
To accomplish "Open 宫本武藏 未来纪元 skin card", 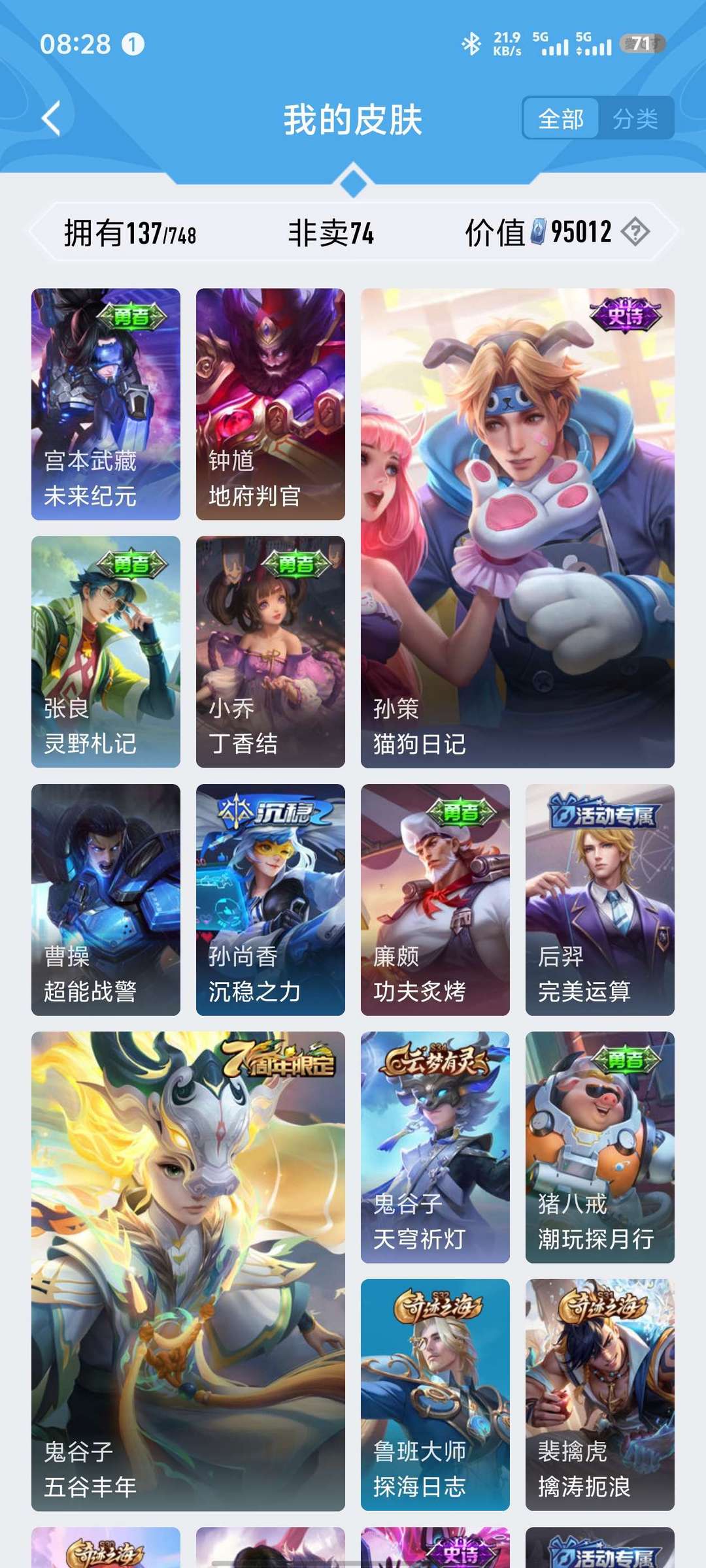I will pyautogui.click(x=106, y=404).
